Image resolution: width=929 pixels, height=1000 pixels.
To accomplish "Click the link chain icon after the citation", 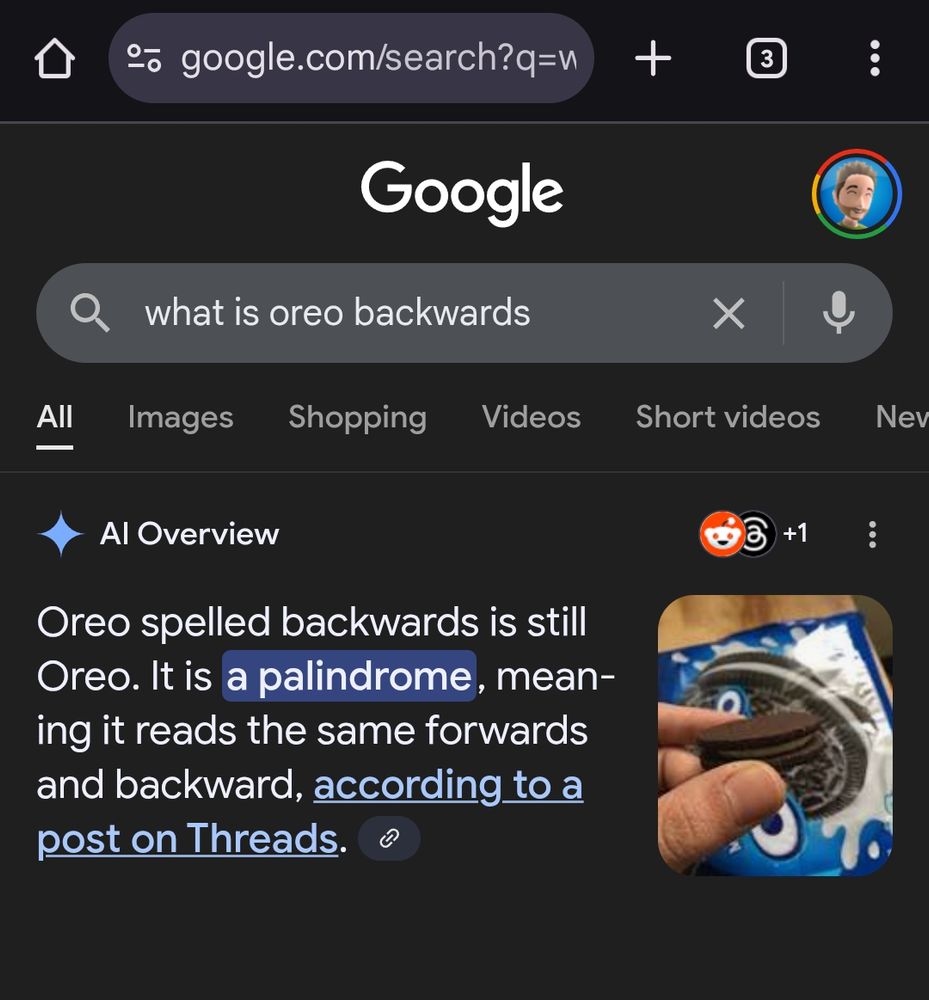I will [389, 838].
